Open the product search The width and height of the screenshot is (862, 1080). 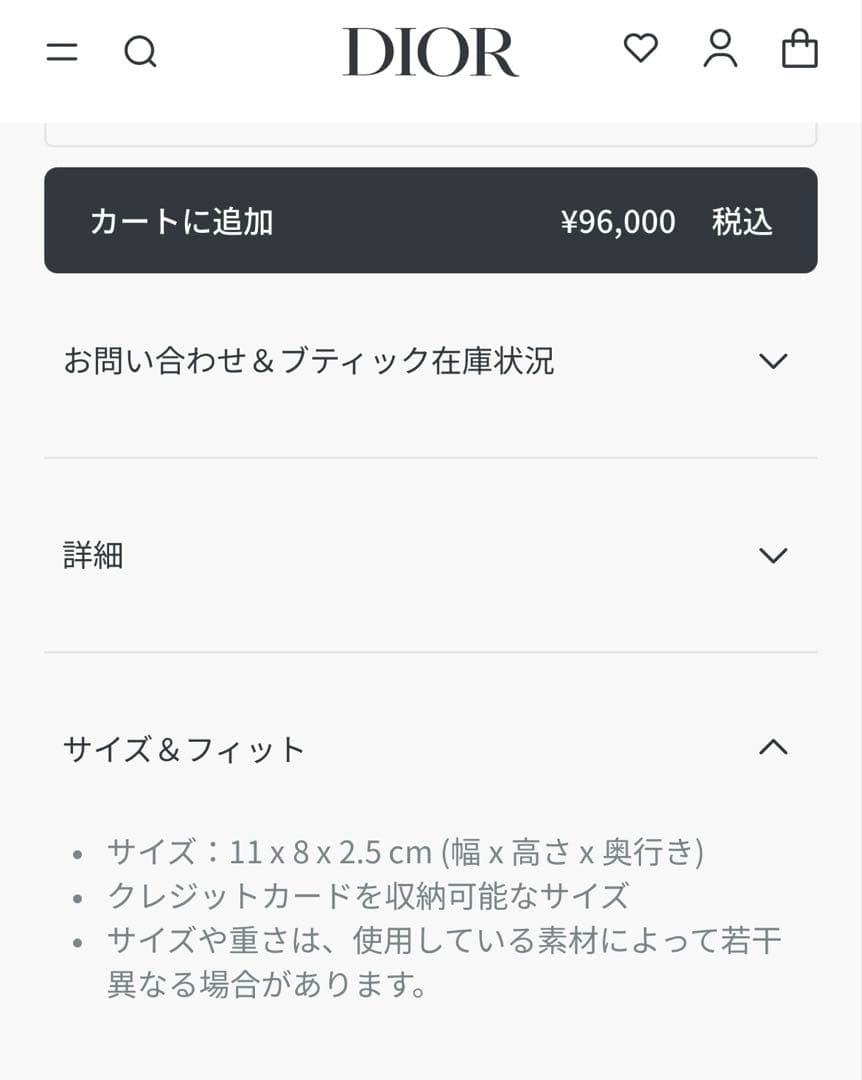pyautogui.click(x=141, y=51)
